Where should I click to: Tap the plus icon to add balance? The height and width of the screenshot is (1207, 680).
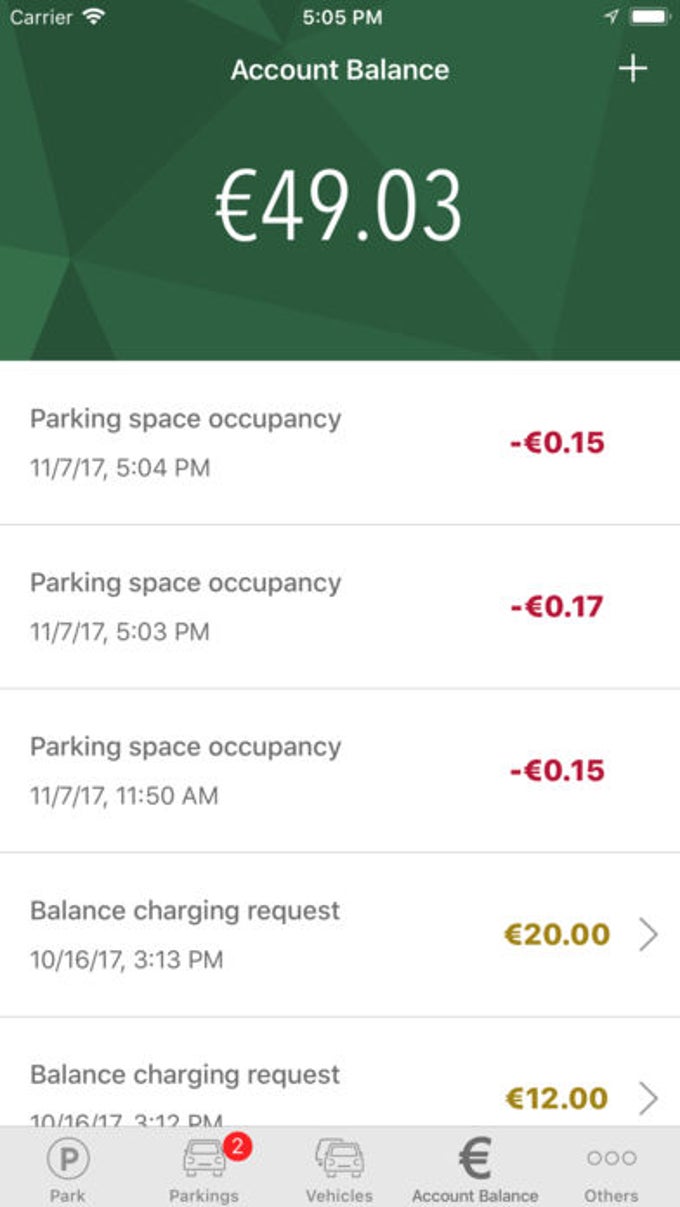point(633,69)
